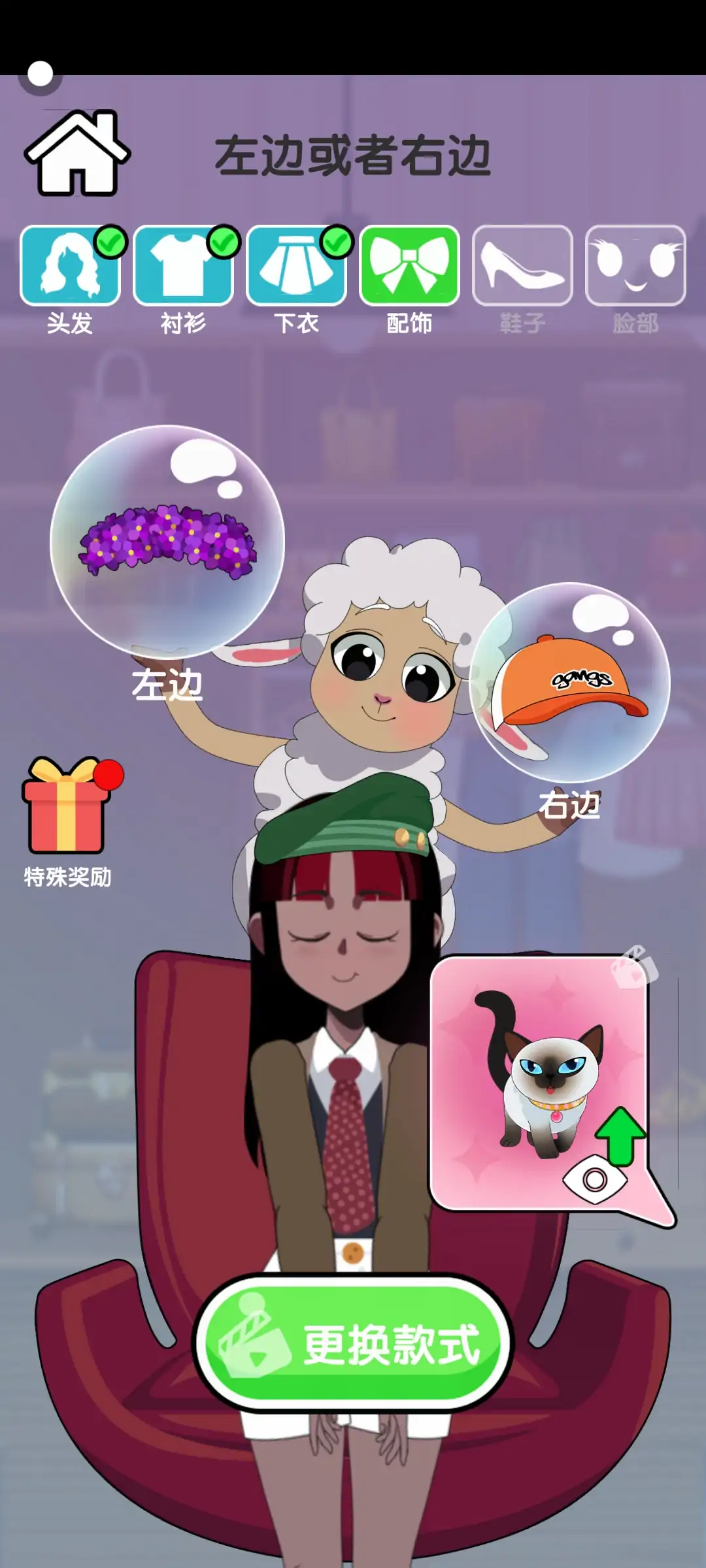Image resolution: width=706 pixels, height=1568 pixels.
Task: Tap the Siamese cat reward card
Action: click(540, 1082)
